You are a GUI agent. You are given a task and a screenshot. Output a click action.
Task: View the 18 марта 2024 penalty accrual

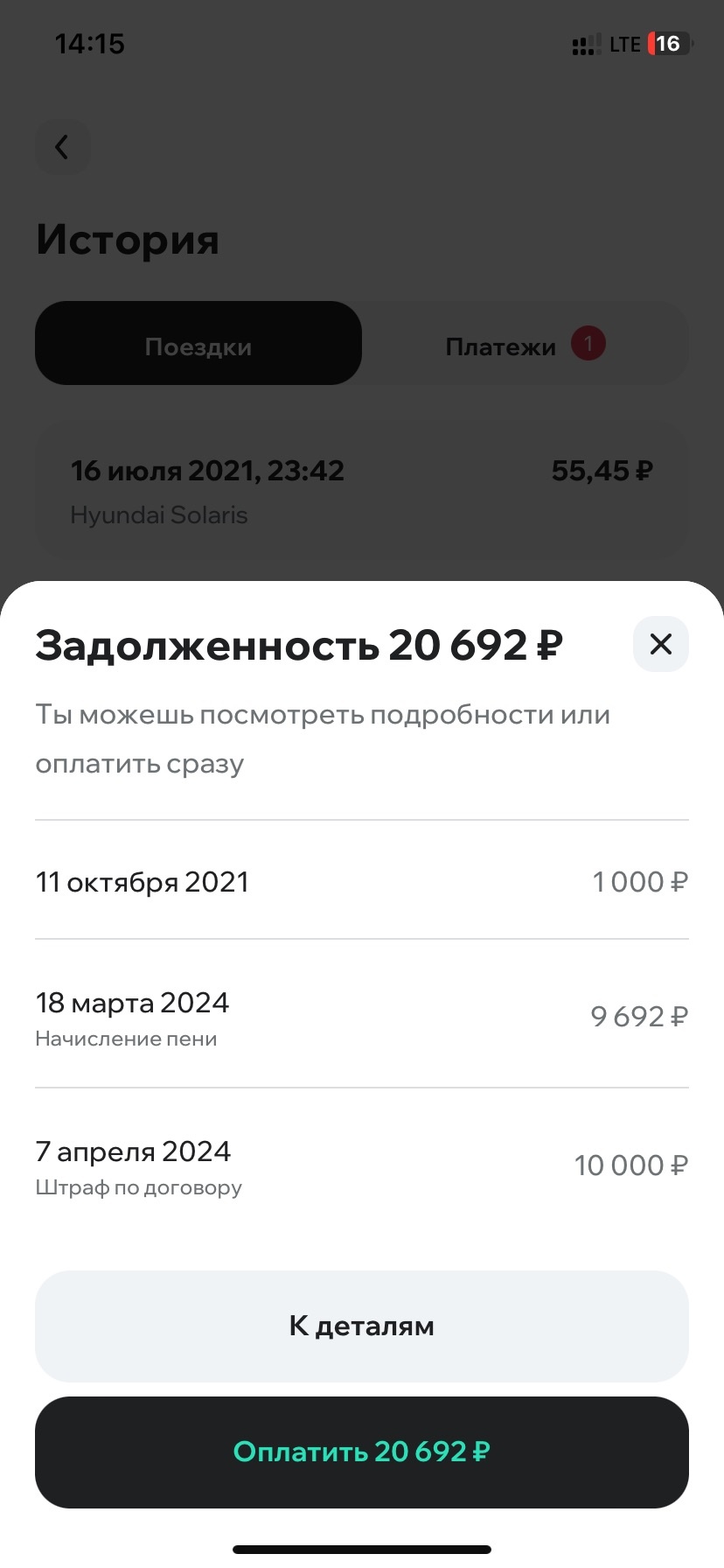pyautogui.click(x=361, y=1015)
